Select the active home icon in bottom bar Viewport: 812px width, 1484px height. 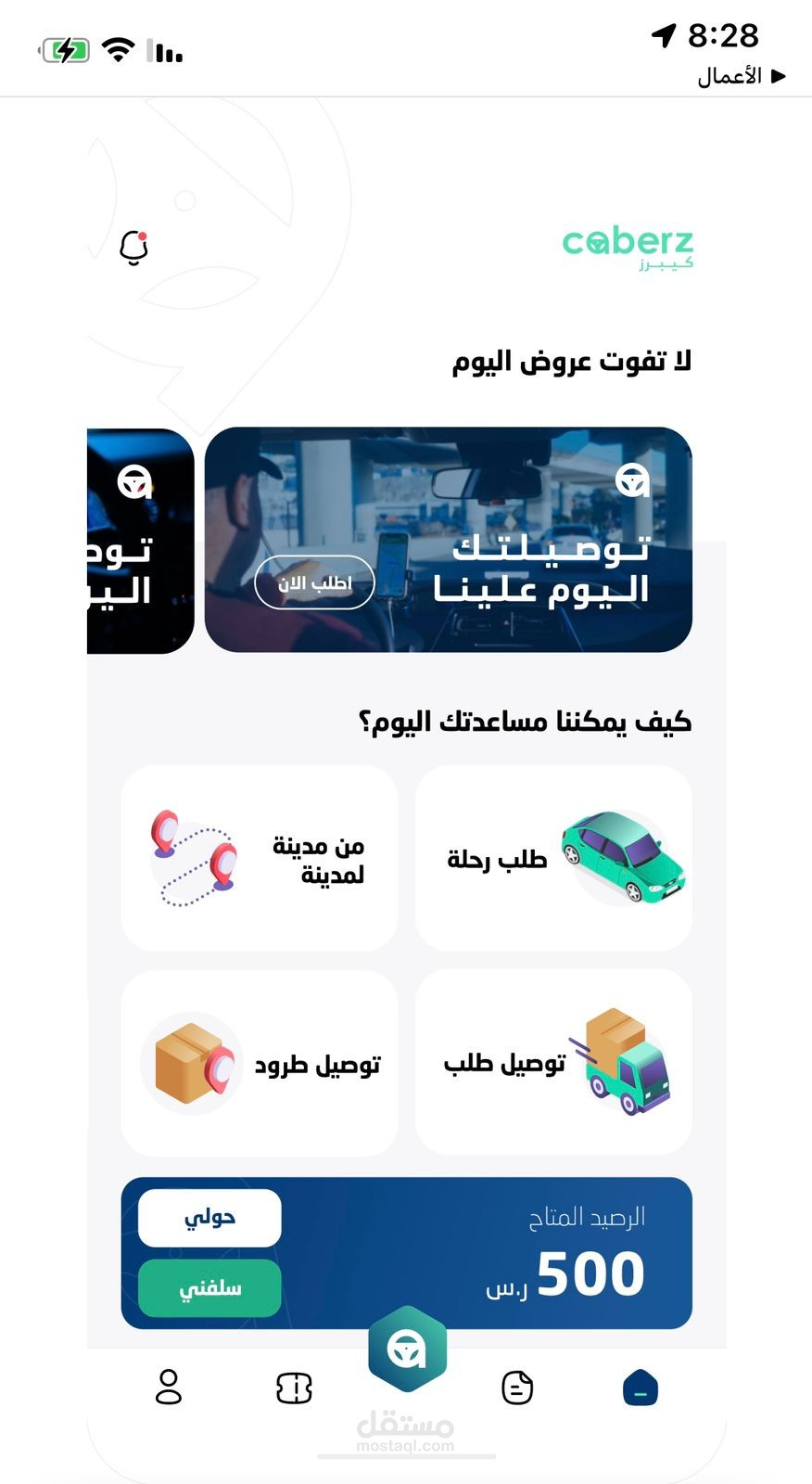tap(640, 1388)
